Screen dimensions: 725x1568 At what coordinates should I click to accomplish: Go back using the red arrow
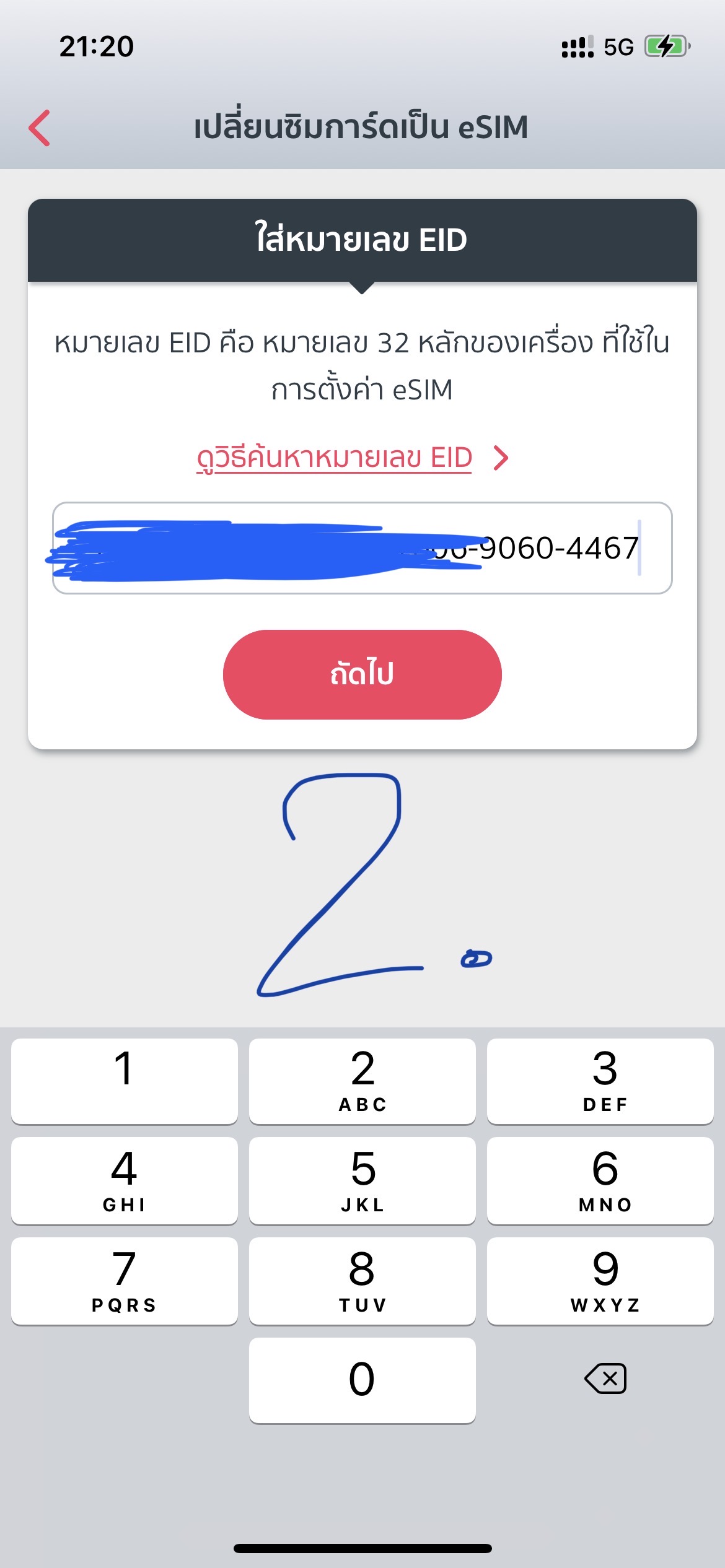point(40,128)
